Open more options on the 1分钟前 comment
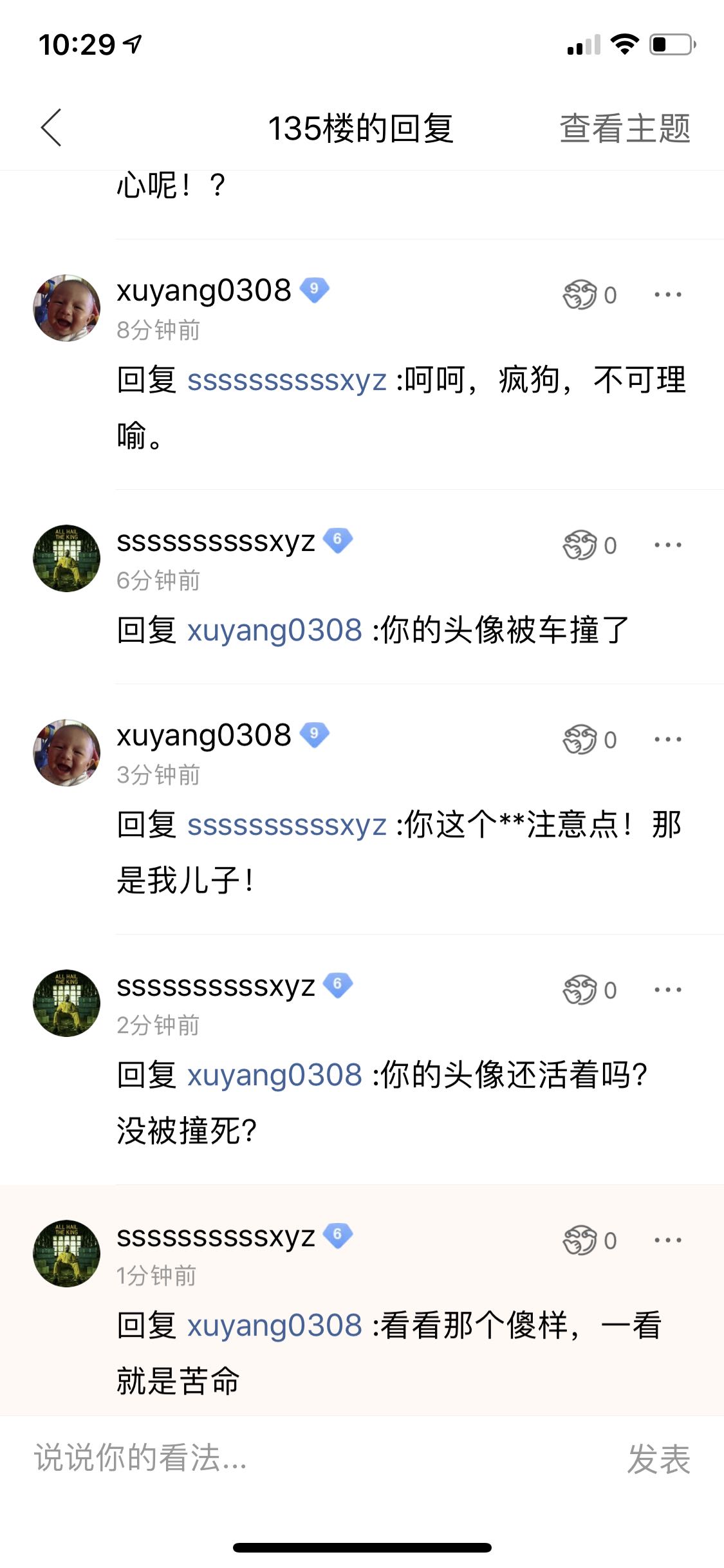The height and width of the screenshot is (1568, 724). pos(667,1240)
